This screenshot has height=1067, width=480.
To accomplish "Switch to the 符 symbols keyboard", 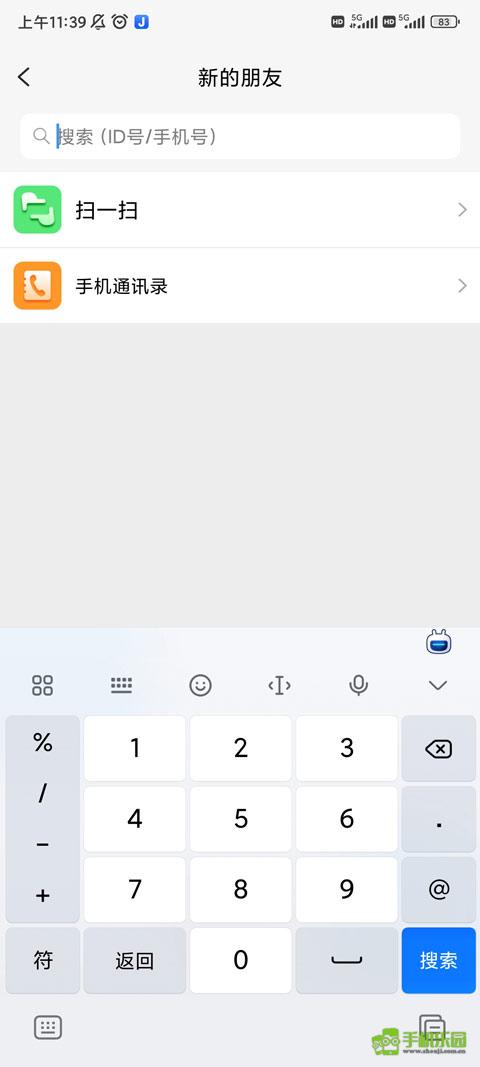I will click(42, 960).
